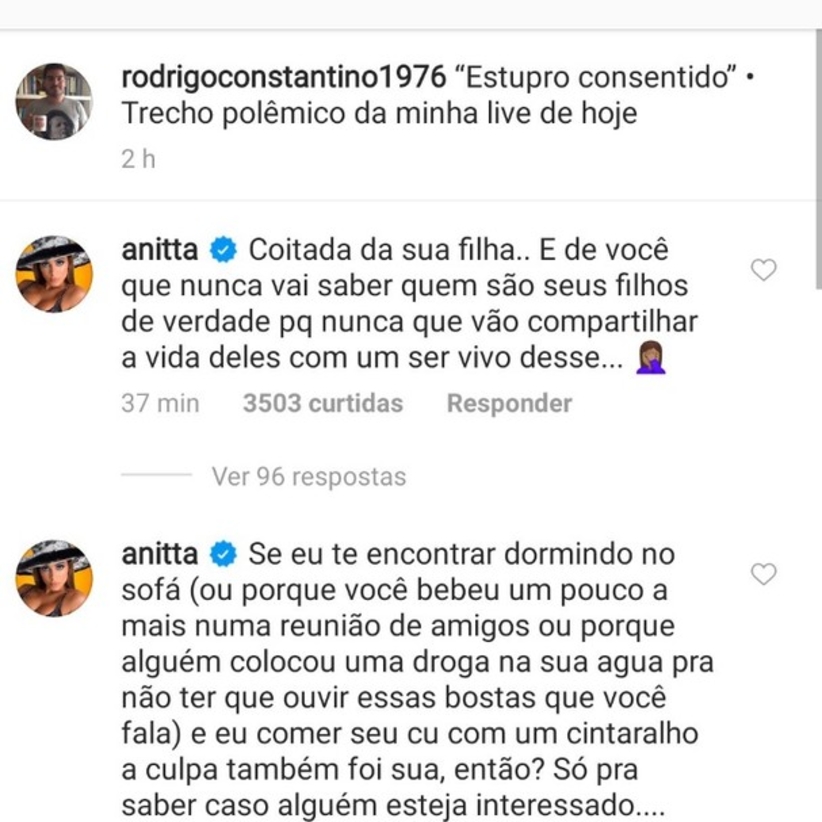Like anitta's "Se eu te encontrar" comment
822x822 pixels.
point(764,574)
